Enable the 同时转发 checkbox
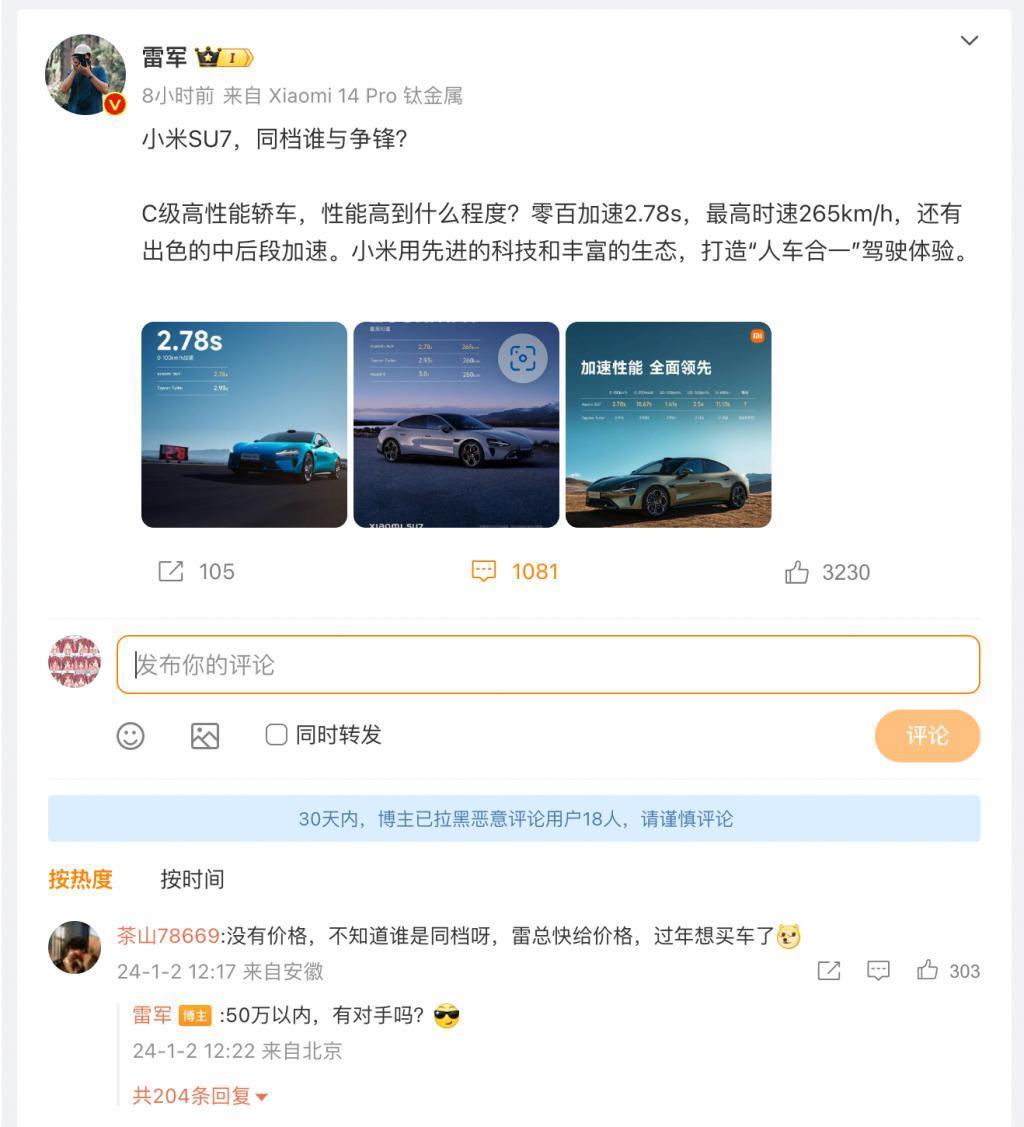The height and width of the screenshot is (1127, 1024). [x=275, y=735]
